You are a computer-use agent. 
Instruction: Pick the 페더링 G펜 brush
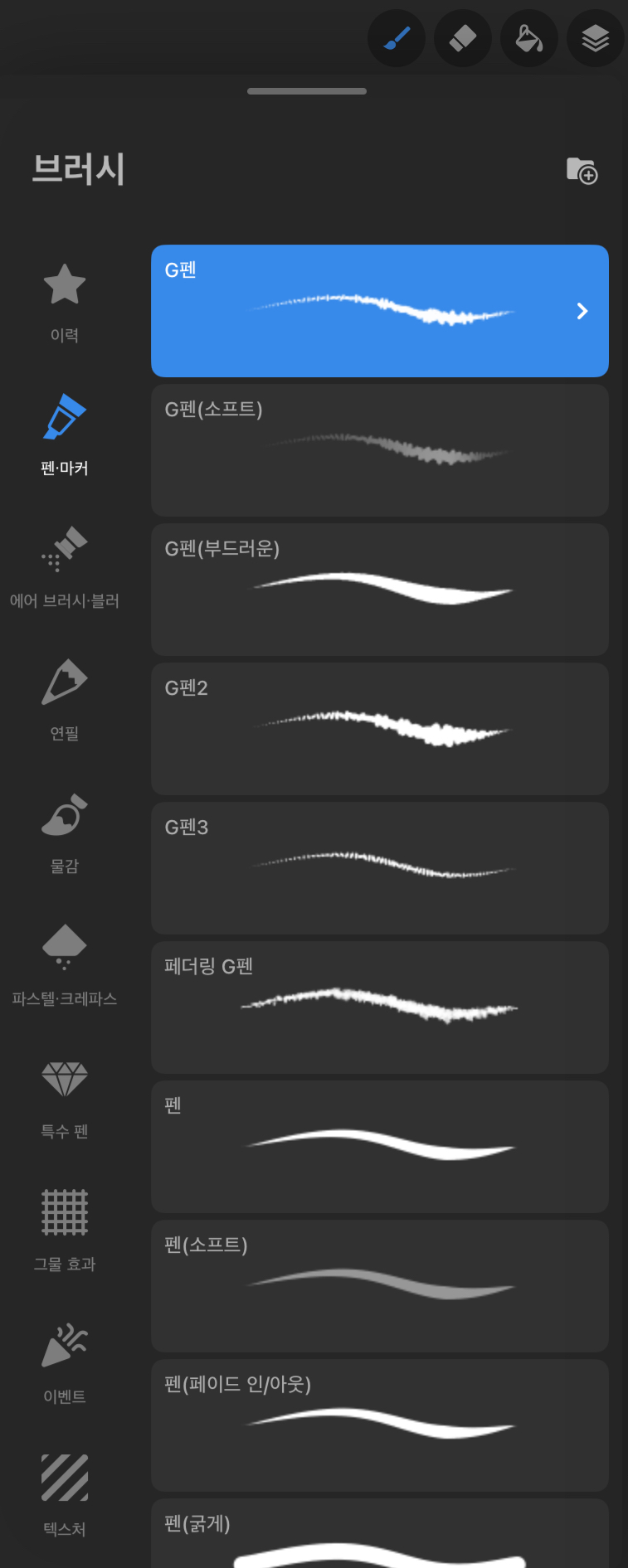tap(380, 1007)
